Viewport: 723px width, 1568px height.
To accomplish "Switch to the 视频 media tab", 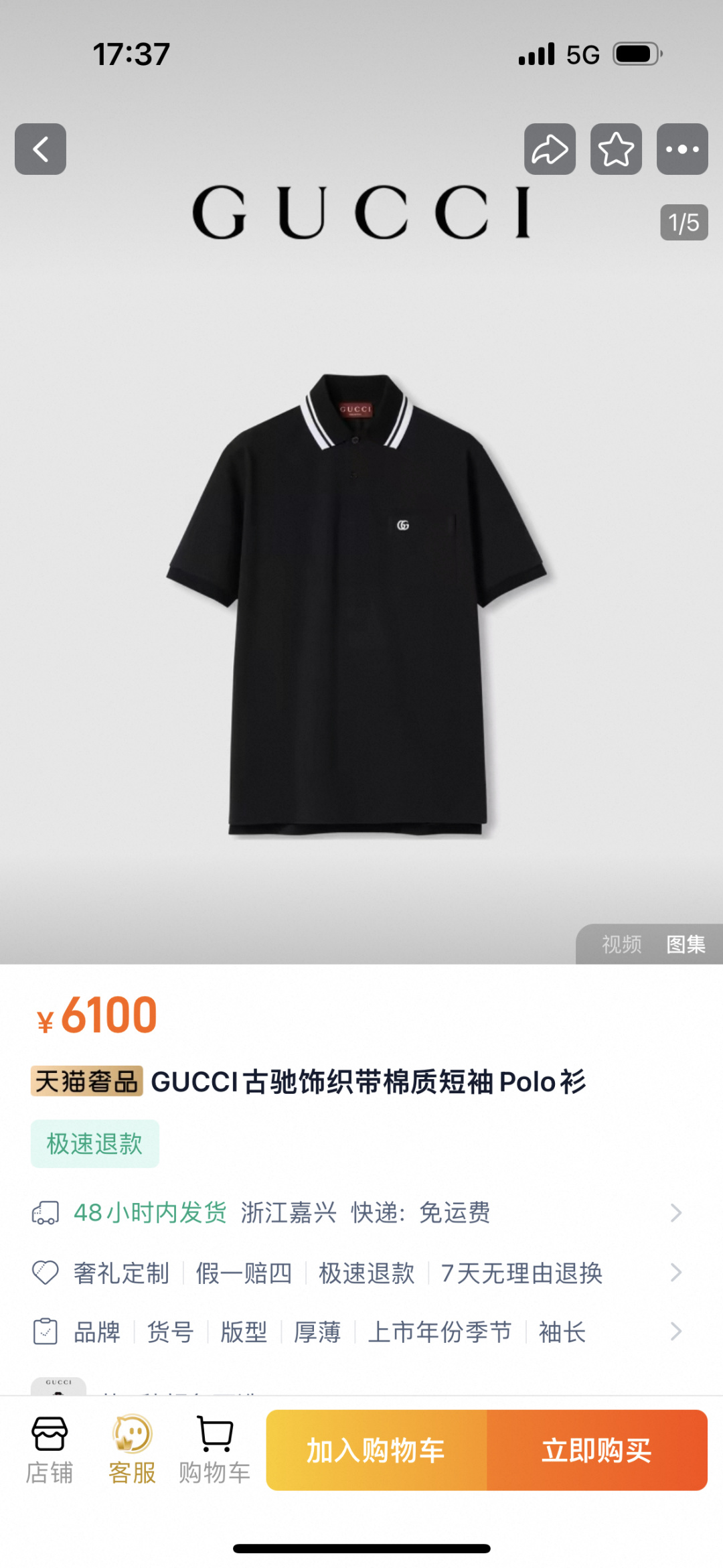I will click(x=621, y=944).
